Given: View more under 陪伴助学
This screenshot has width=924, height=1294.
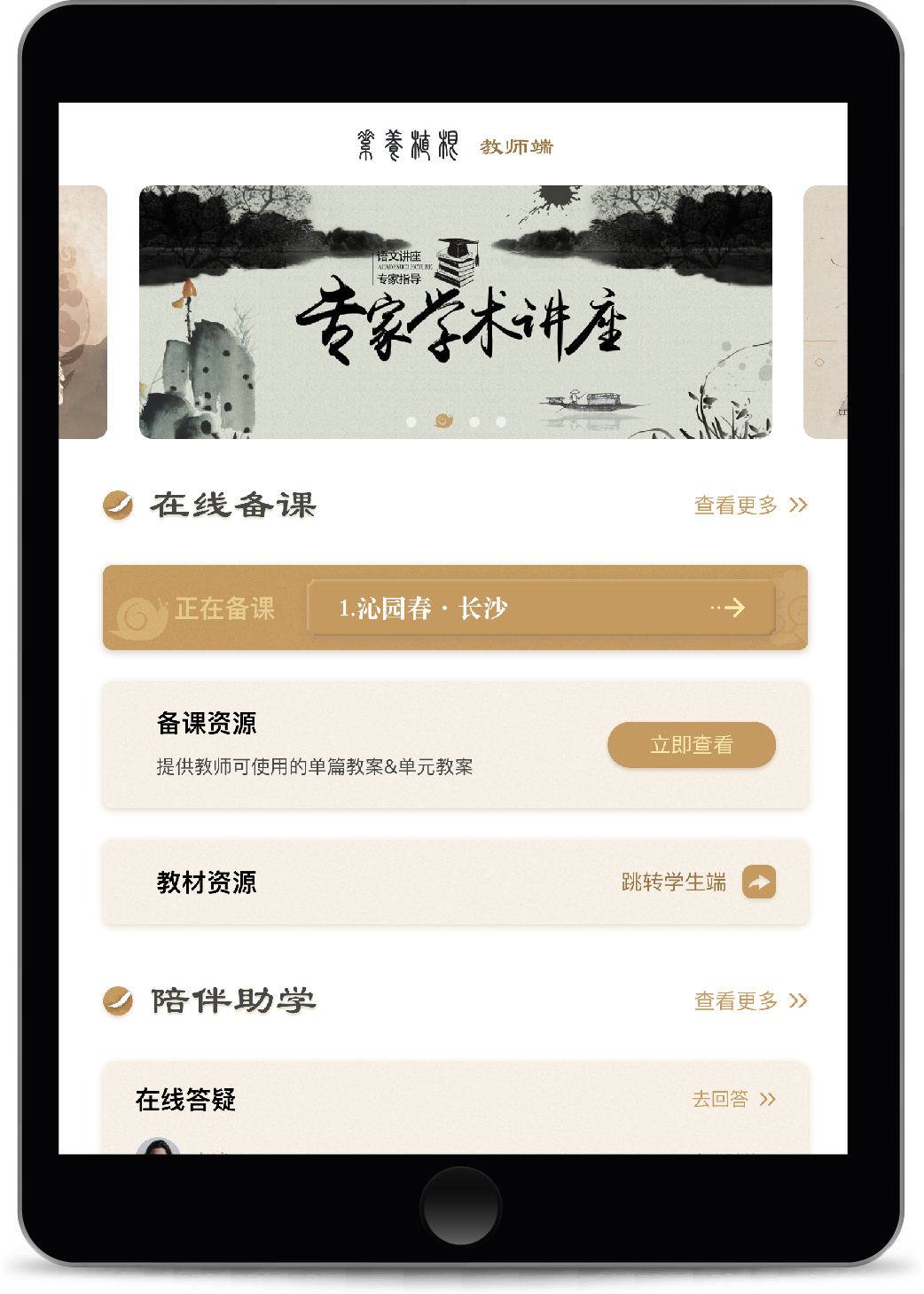Looking at the screenshot, I should 750,1001.
